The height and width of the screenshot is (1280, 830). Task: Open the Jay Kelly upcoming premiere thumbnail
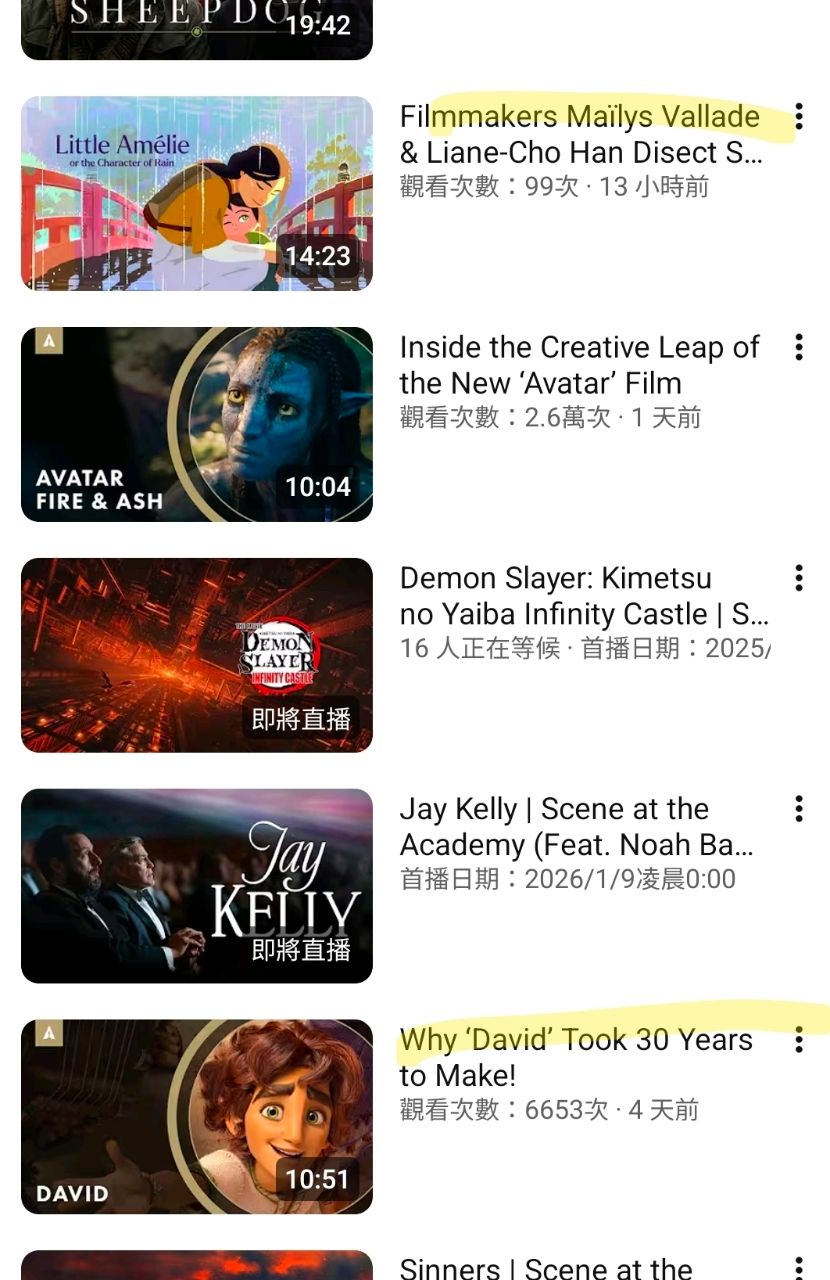click(196, 886)
